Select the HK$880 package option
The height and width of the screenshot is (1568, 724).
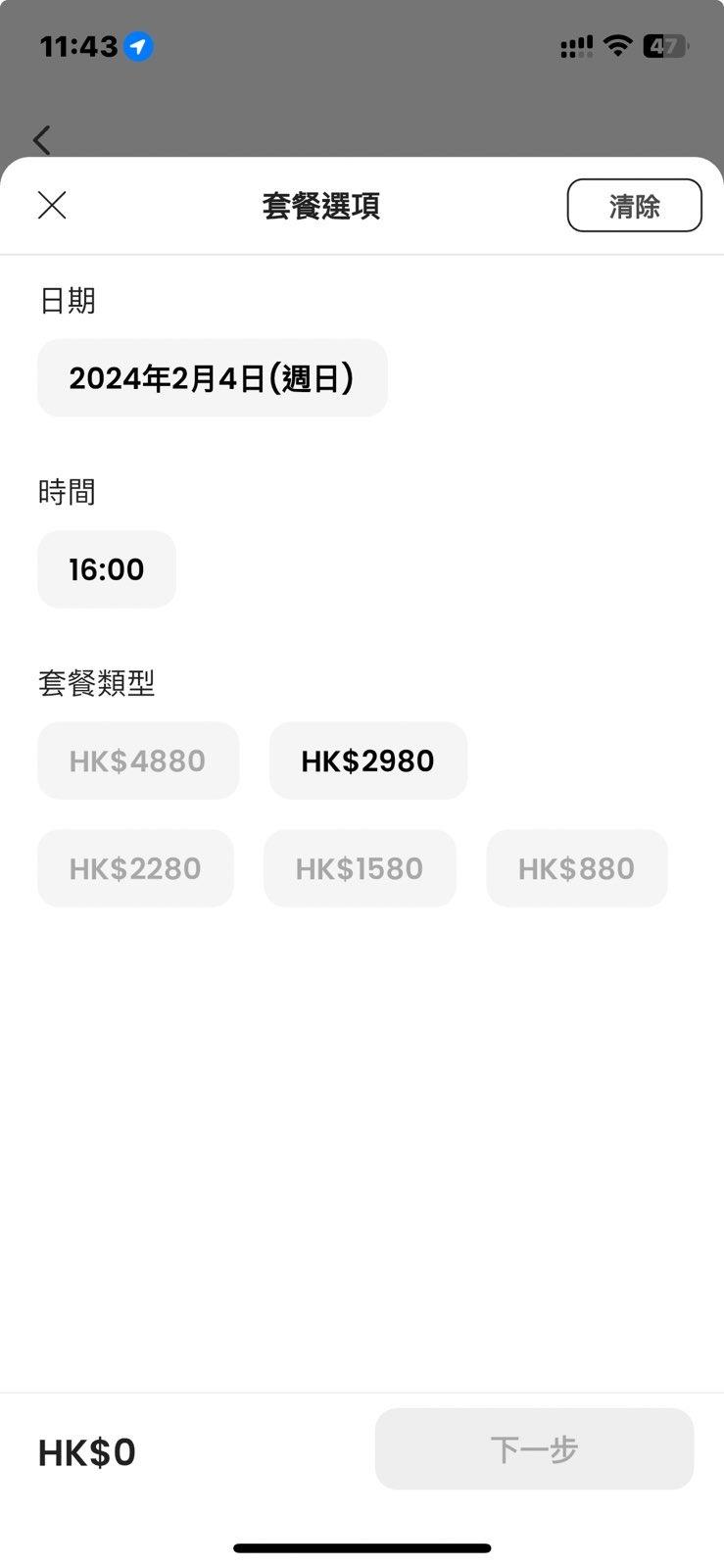pyautogui.click(x=576, y=868)
